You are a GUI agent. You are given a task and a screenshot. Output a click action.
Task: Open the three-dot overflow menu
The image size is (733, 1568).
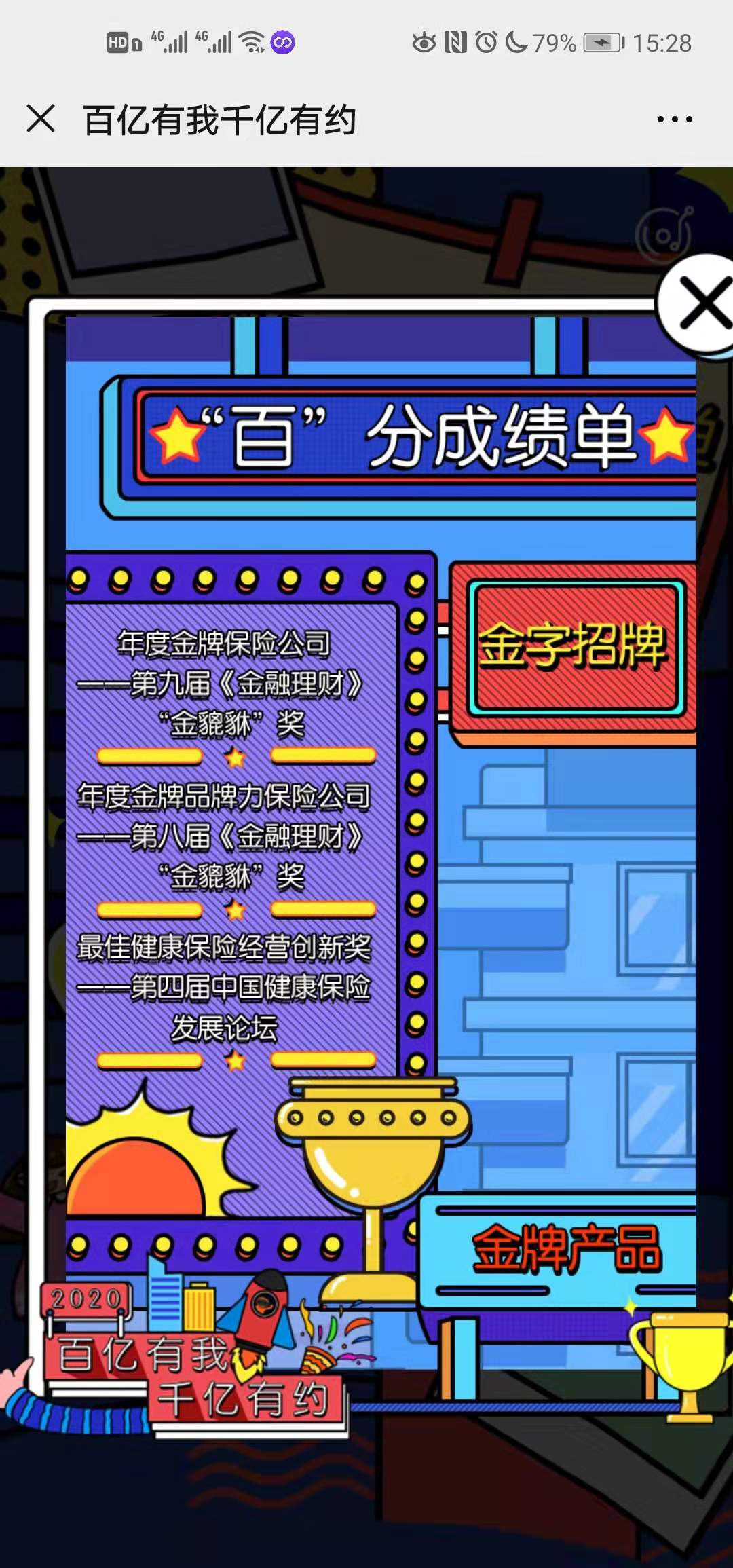point(675,119)
